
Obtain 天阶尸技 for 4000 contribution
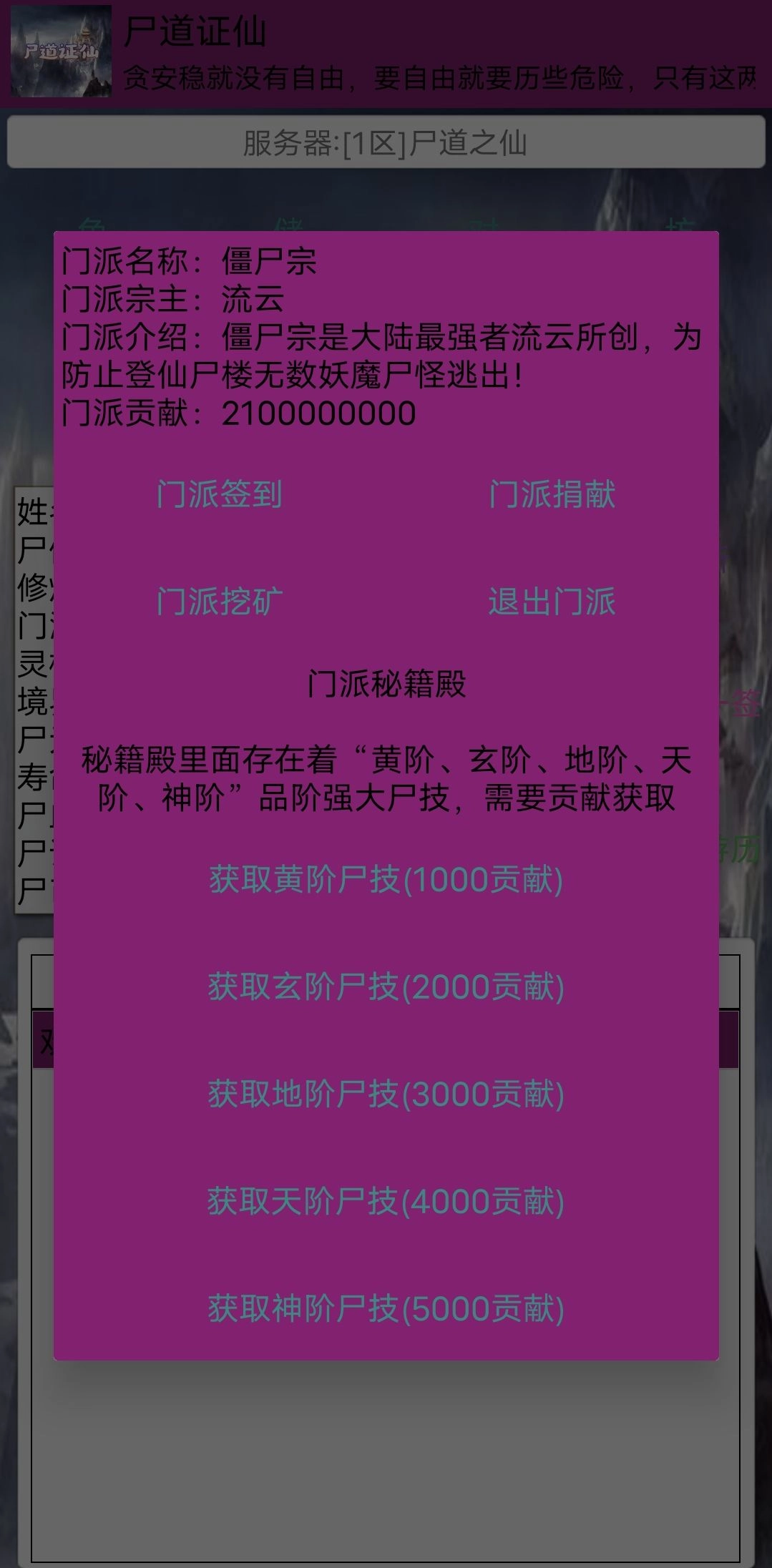[386, 1201]
